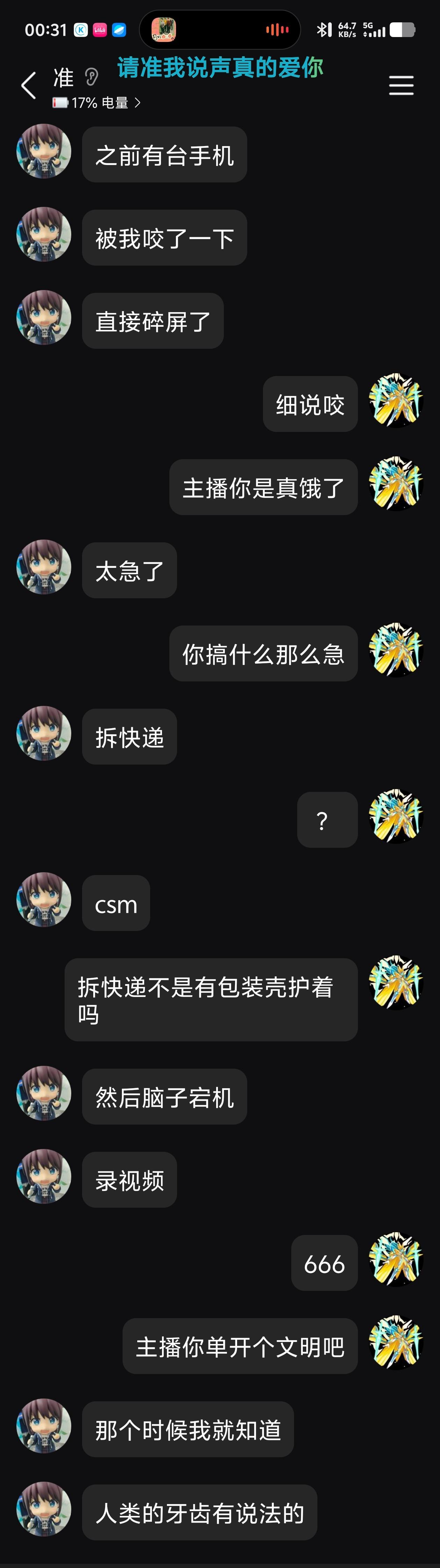Open my avatar beside 细说咬 message
The image size is (440, 1568).
tap(396, 401)
